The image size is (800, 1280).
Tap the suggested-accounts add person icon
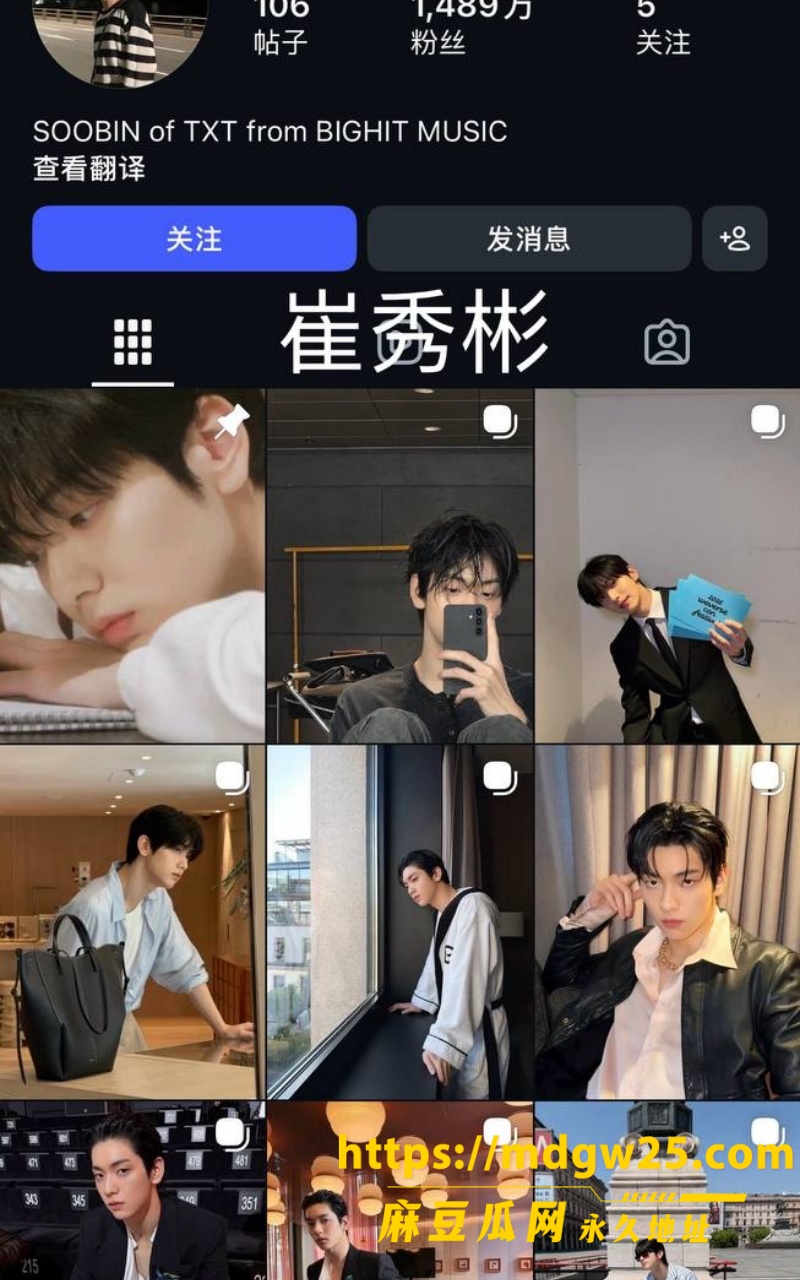pos(735,239)
